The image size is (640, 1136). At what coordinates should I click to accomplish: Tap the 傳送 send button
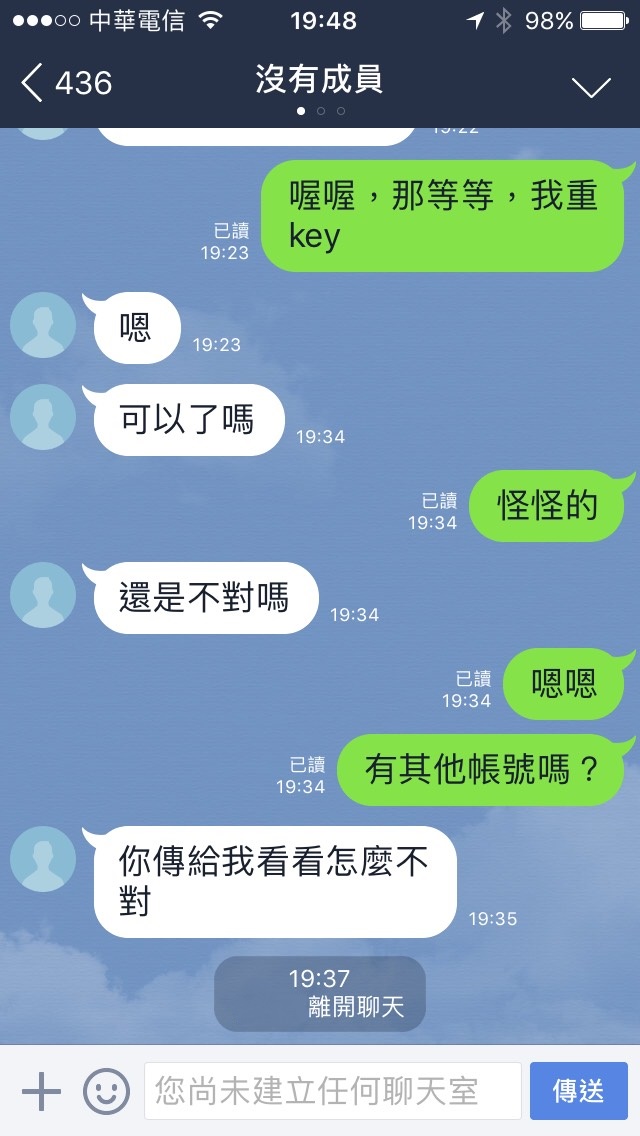click(579, 1091)
